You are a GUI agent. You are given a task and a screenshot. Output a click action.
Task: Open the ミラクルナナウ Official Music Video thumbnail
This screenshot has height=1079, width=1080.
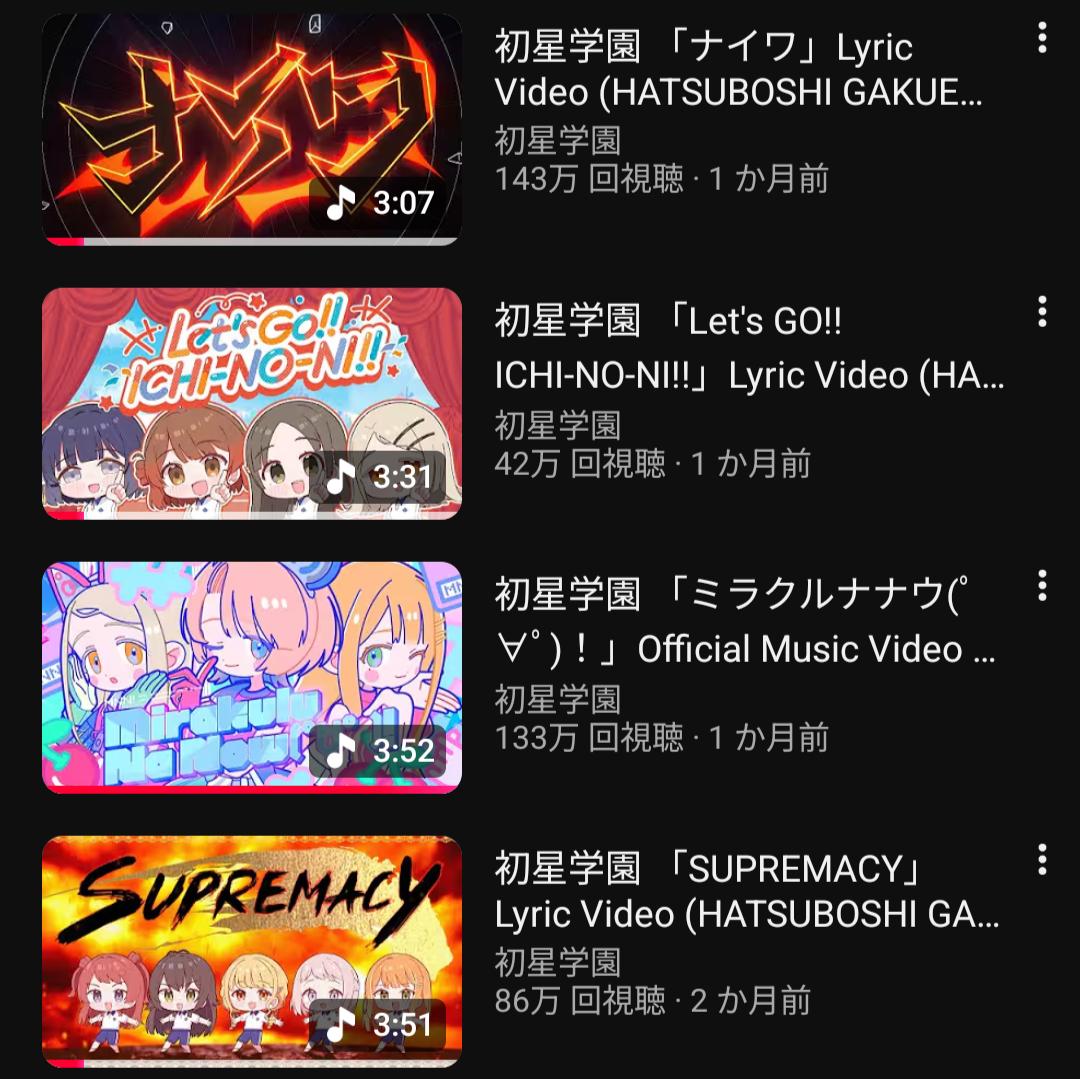click(251, 677)
